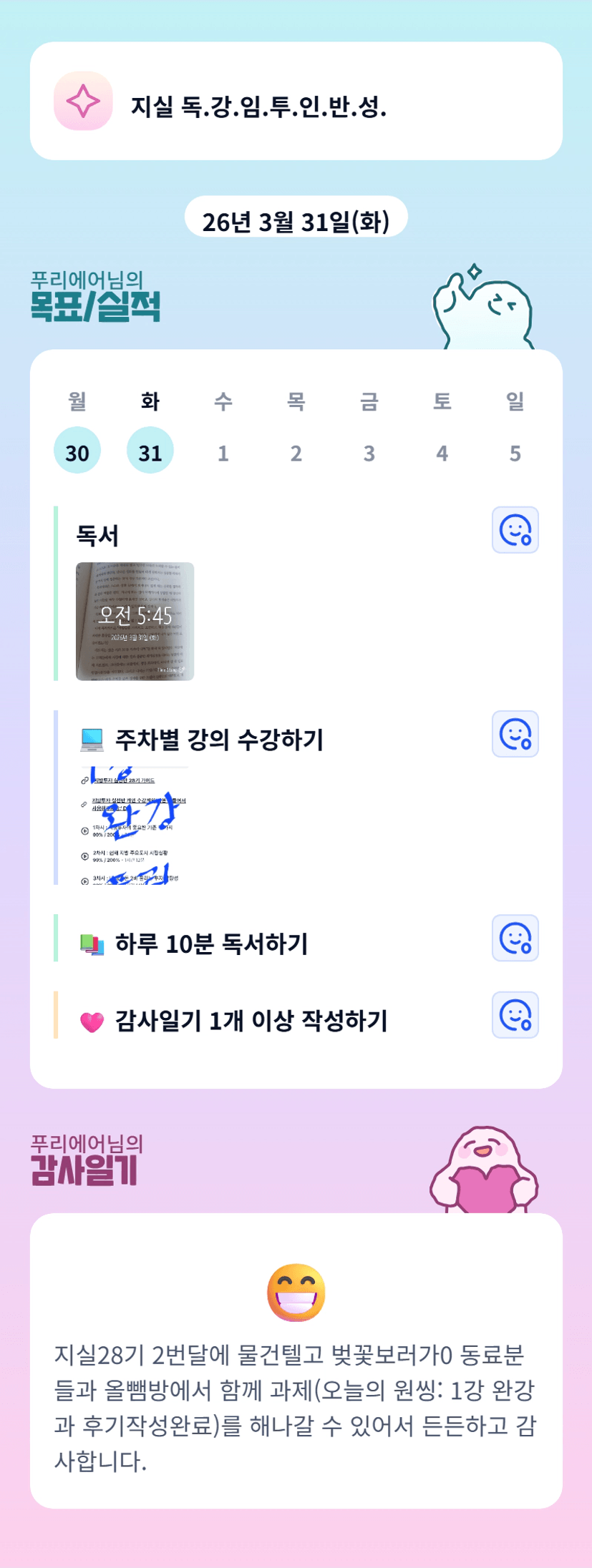Add an emoji reaction to the 독서 goal
The height and width of the screenshot is (1568, 592).
point(515,530)
